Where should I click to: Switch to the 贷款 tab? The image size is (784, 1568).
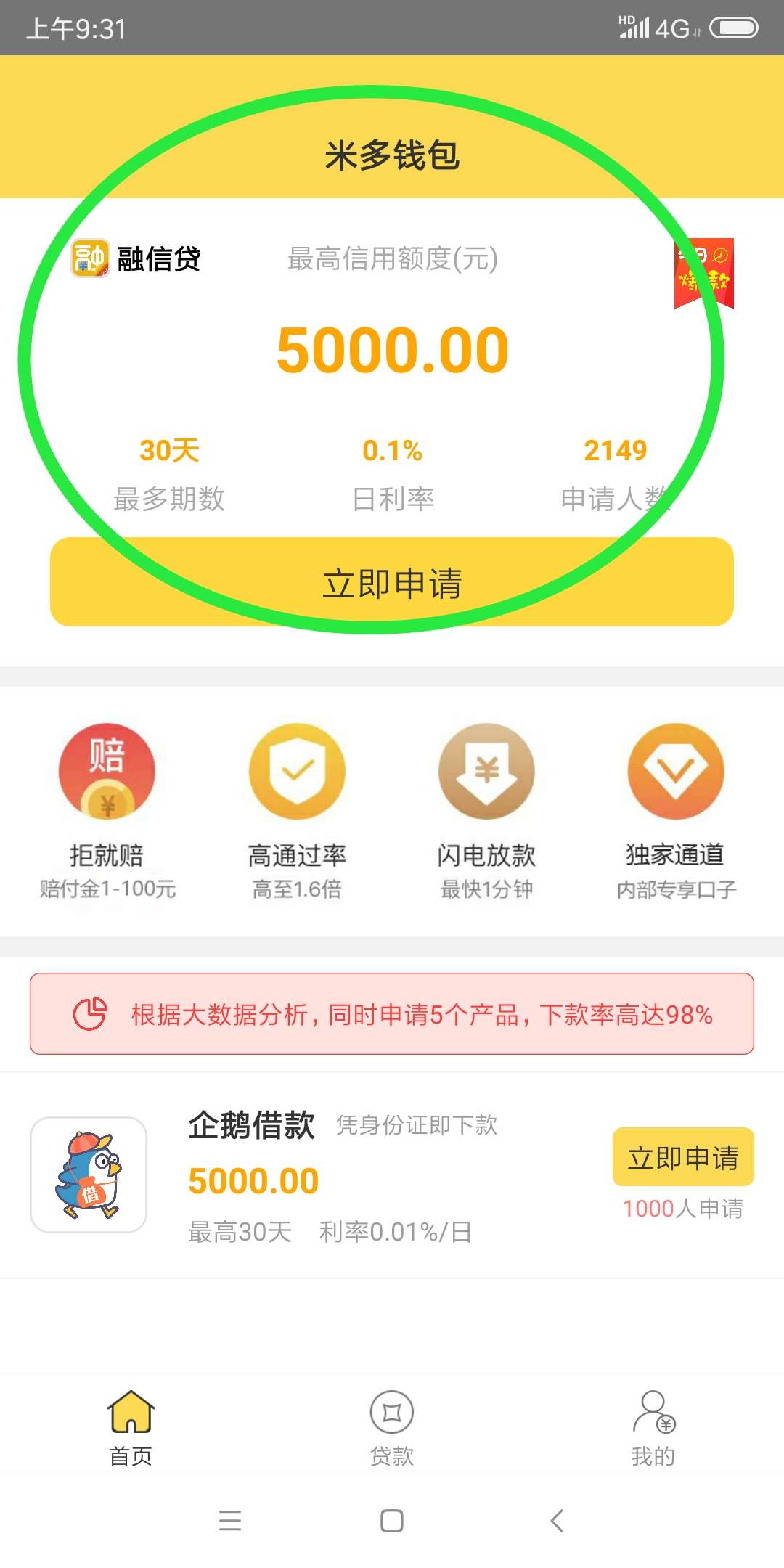point(392,1427)
